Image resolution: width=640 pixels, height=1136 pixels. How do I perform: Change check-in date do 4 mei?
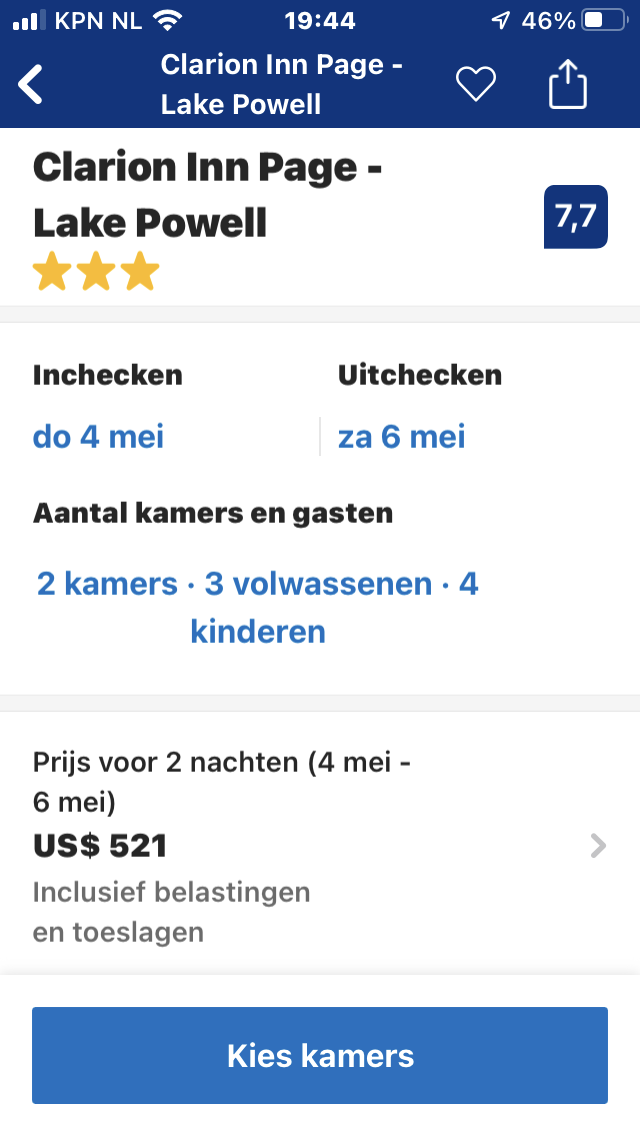point(99,437)
